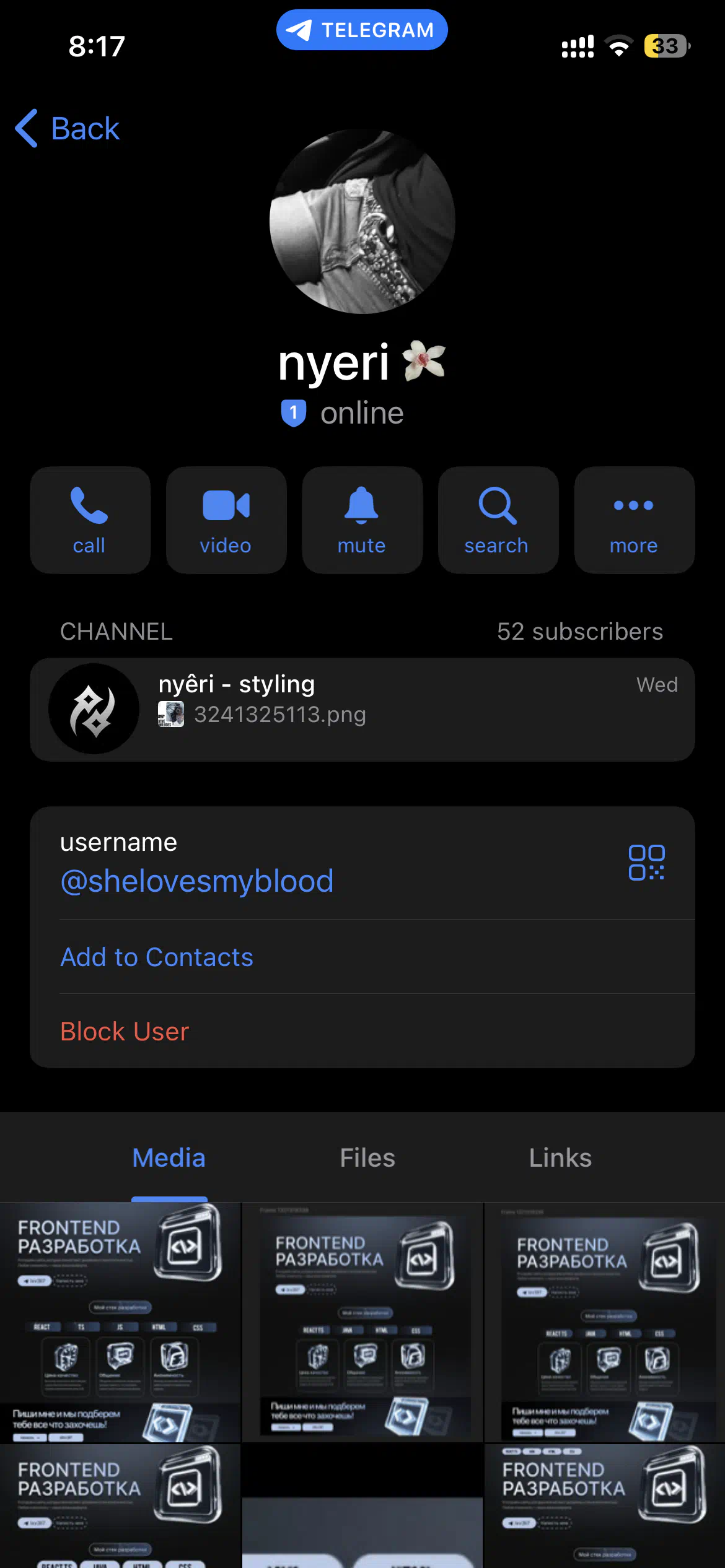Block this user

125,1032
